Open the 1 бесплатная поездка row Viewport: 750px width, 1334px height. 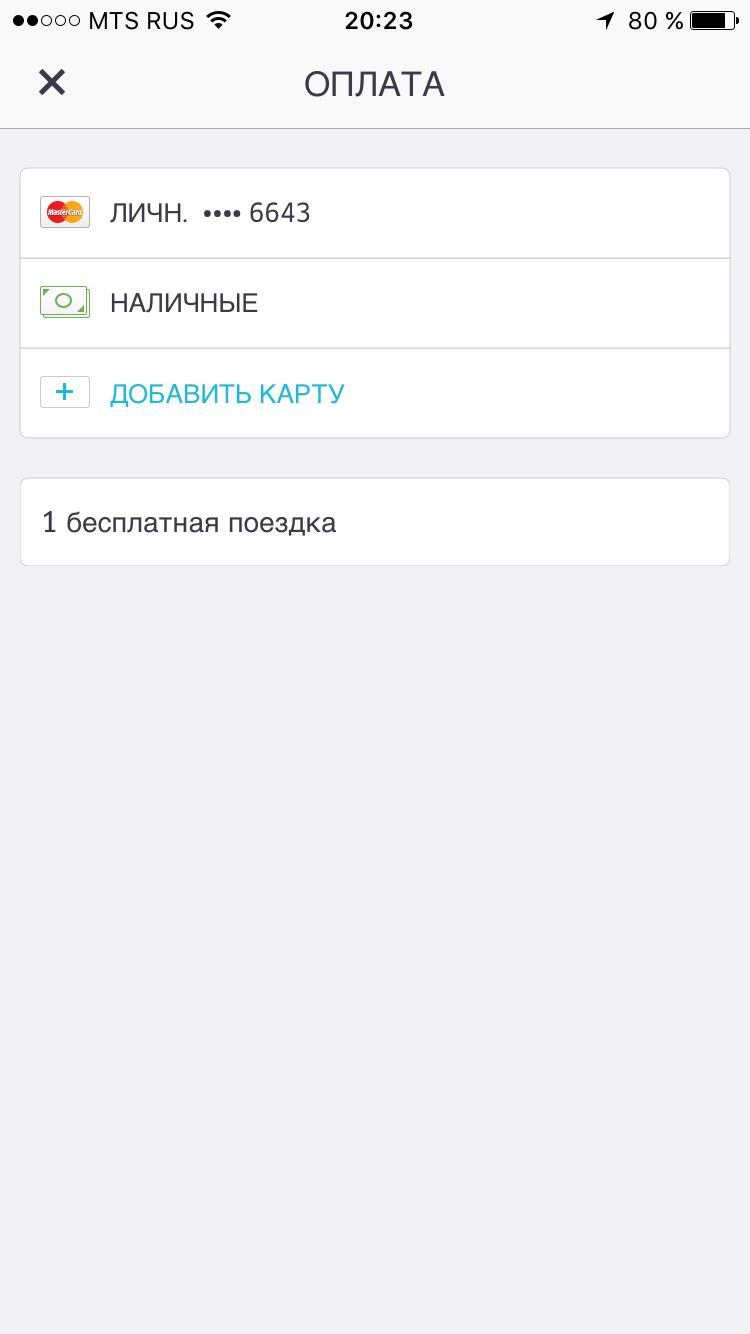coord(374,522)
